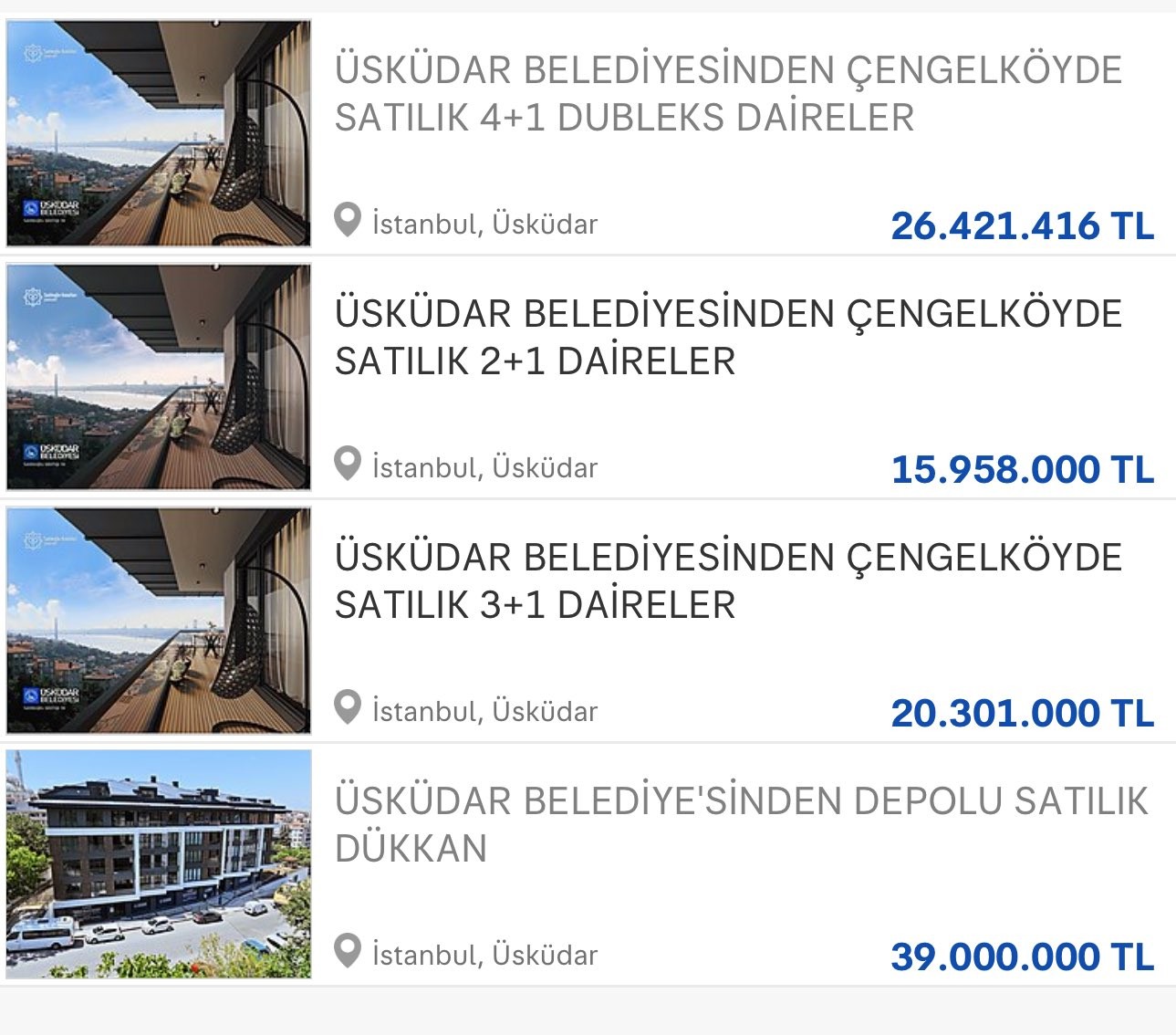Open the Depolu Satılık Dükkan listing
Viewport: 1176px width, 1035px height.
pyautogui.click(x=739, y=825)
